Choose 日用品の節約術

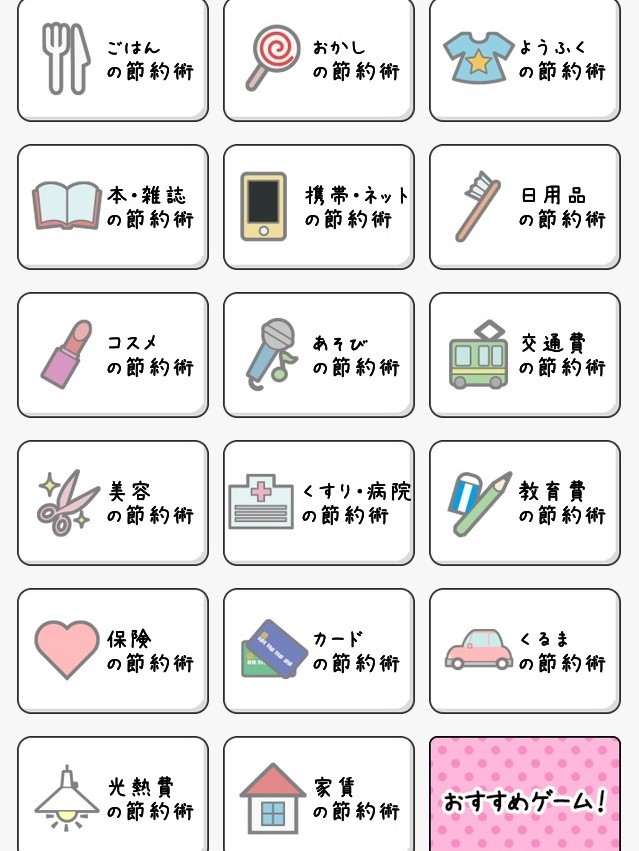(x=524, y=207)
